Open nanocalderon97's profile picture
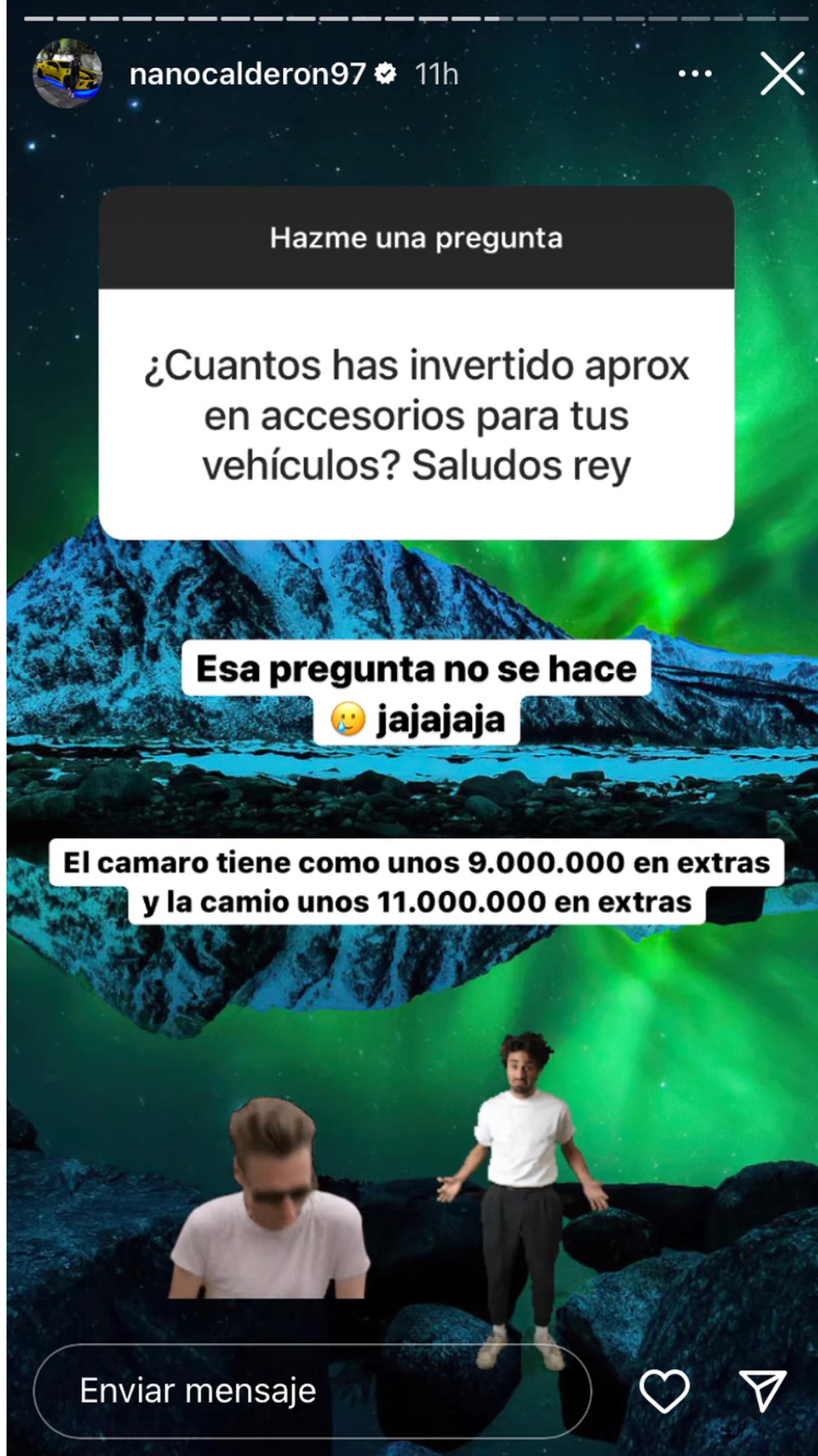The height and width of the screenshot is (1456, 818). pyautogui.click(x=67, y=74)
